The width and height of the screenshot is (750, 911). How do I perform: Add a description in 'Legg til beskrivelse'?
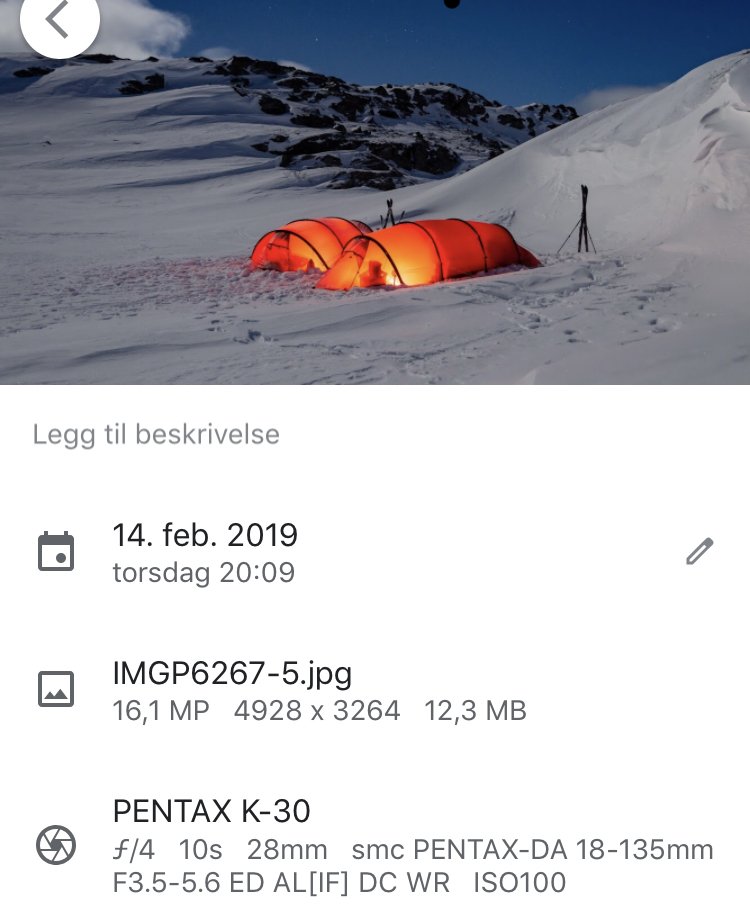pyautogui.click(x=156, y=435)
